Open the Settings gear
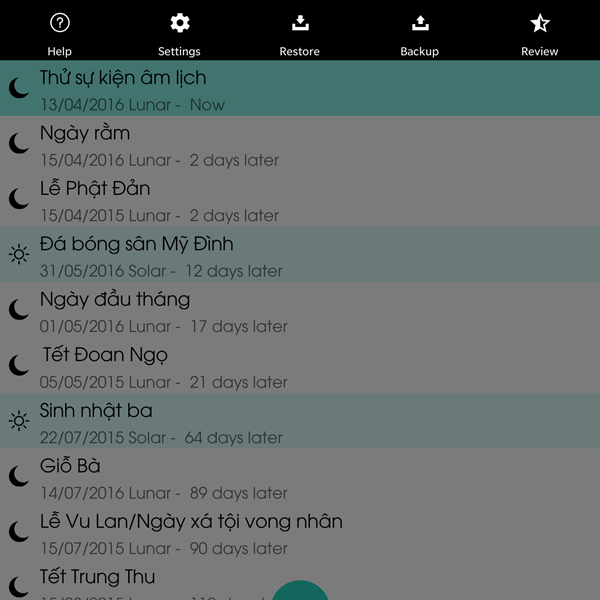Screen dimensions: 600x600 point(180,32)
